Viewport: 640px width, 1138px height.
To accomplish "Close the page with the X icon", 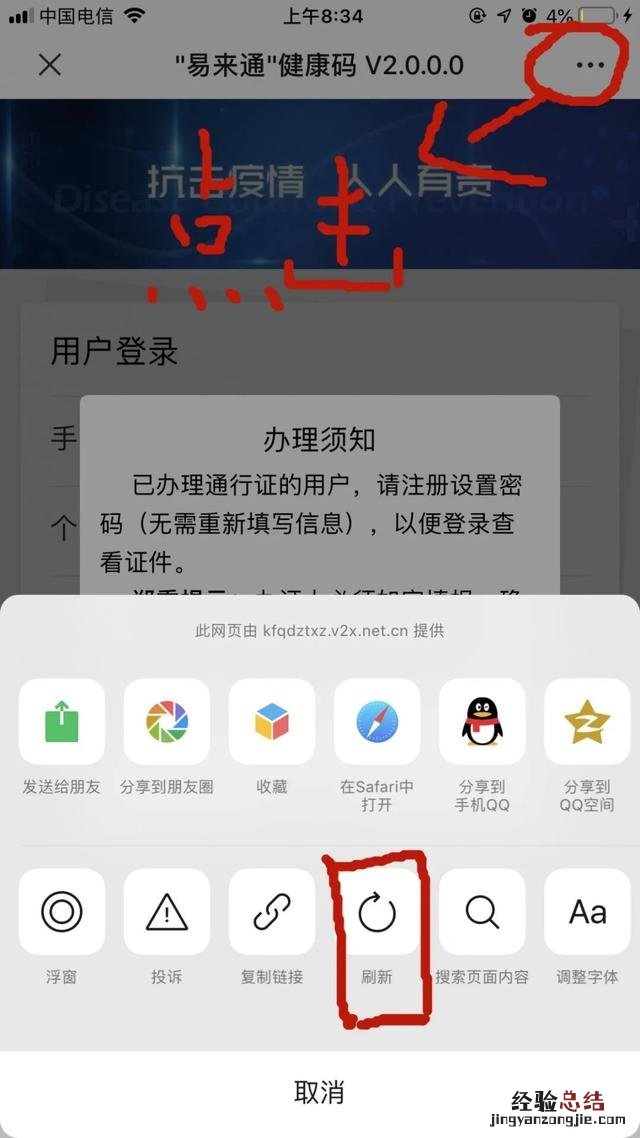I will point(49,65).
